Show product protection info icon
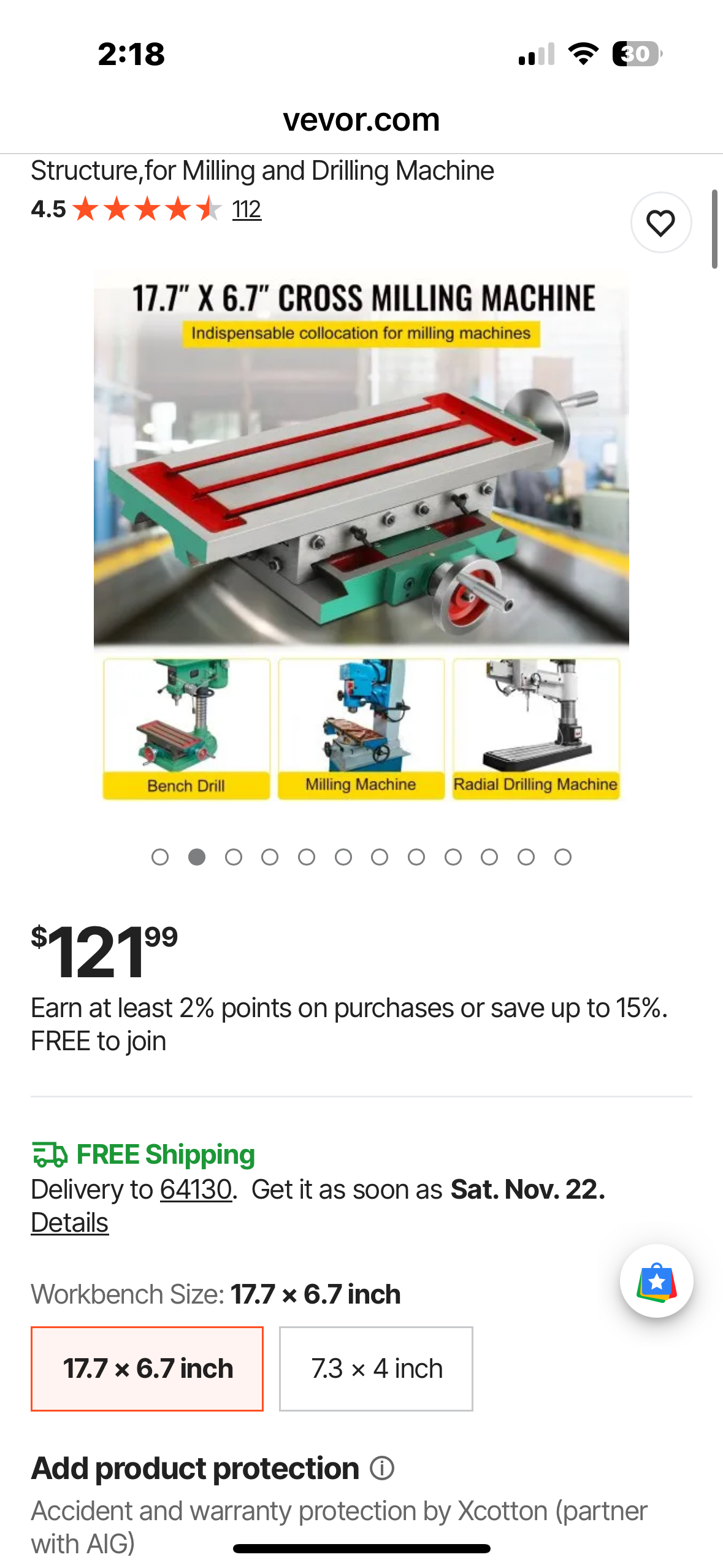723x1568 pixels. (381, 1469)
